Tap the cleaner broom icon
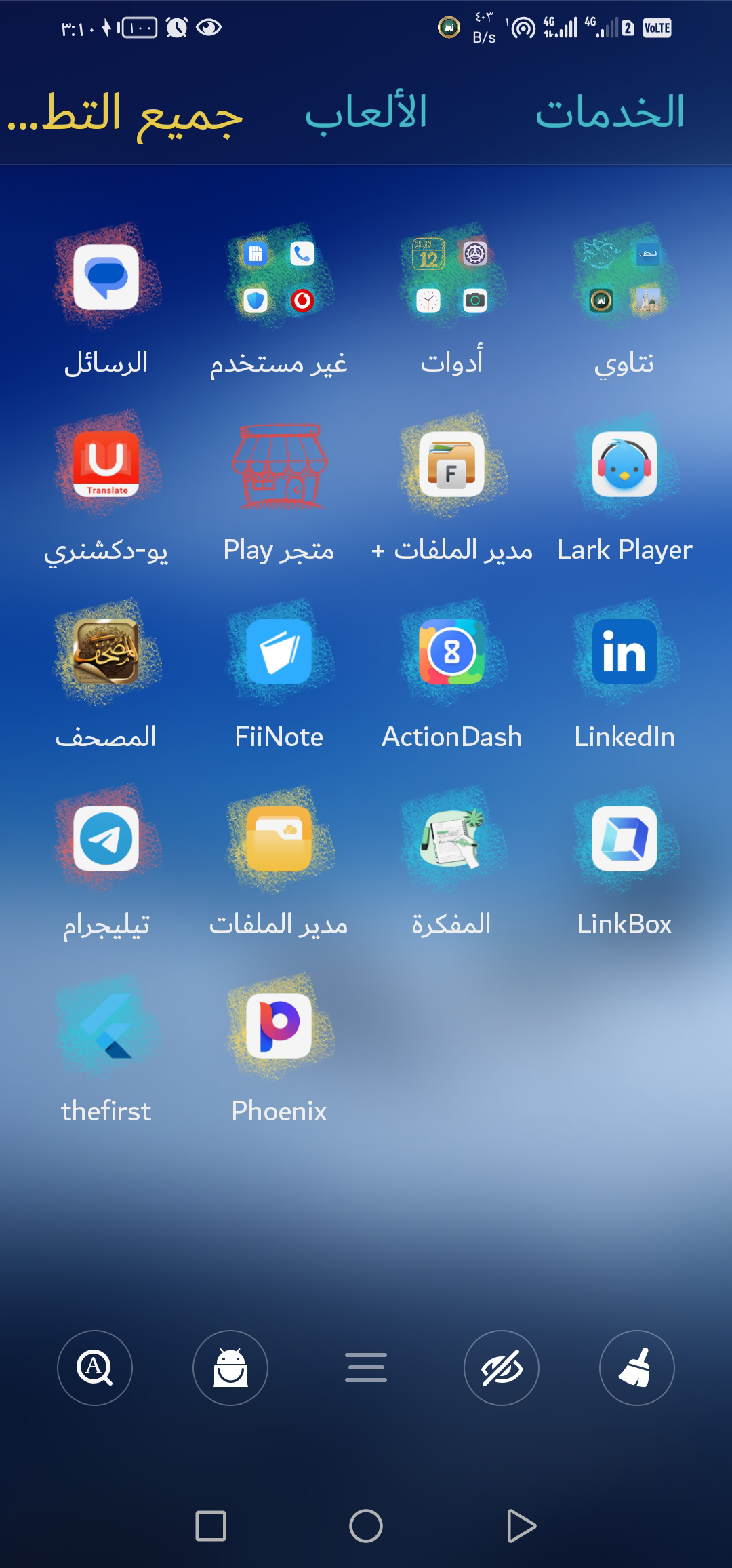Screen dimensions: 732x1568 pyautogui.click(x=636, y=1368)
